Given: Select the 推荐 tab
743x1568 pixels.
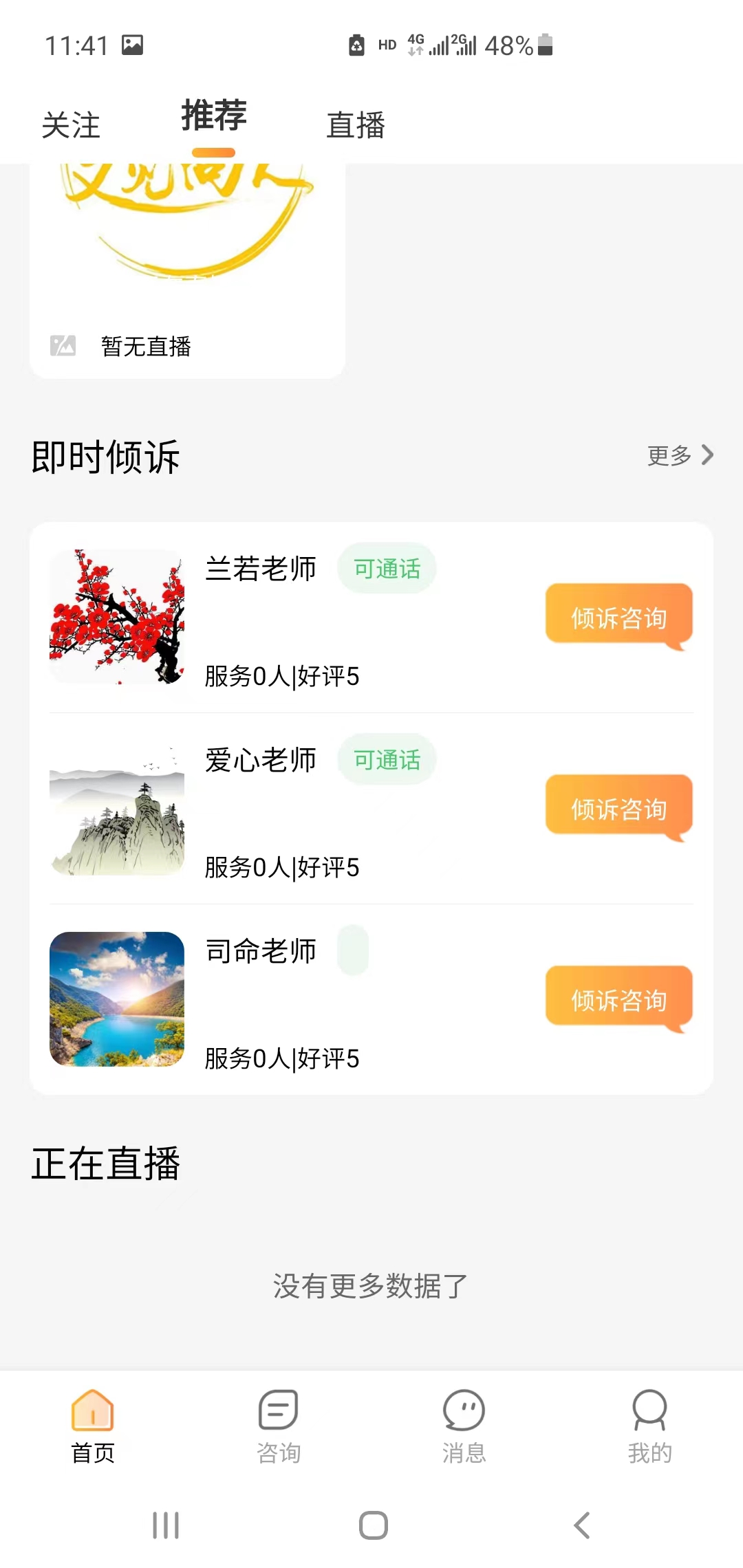Looking at the screenshot, I should point(214,117).
